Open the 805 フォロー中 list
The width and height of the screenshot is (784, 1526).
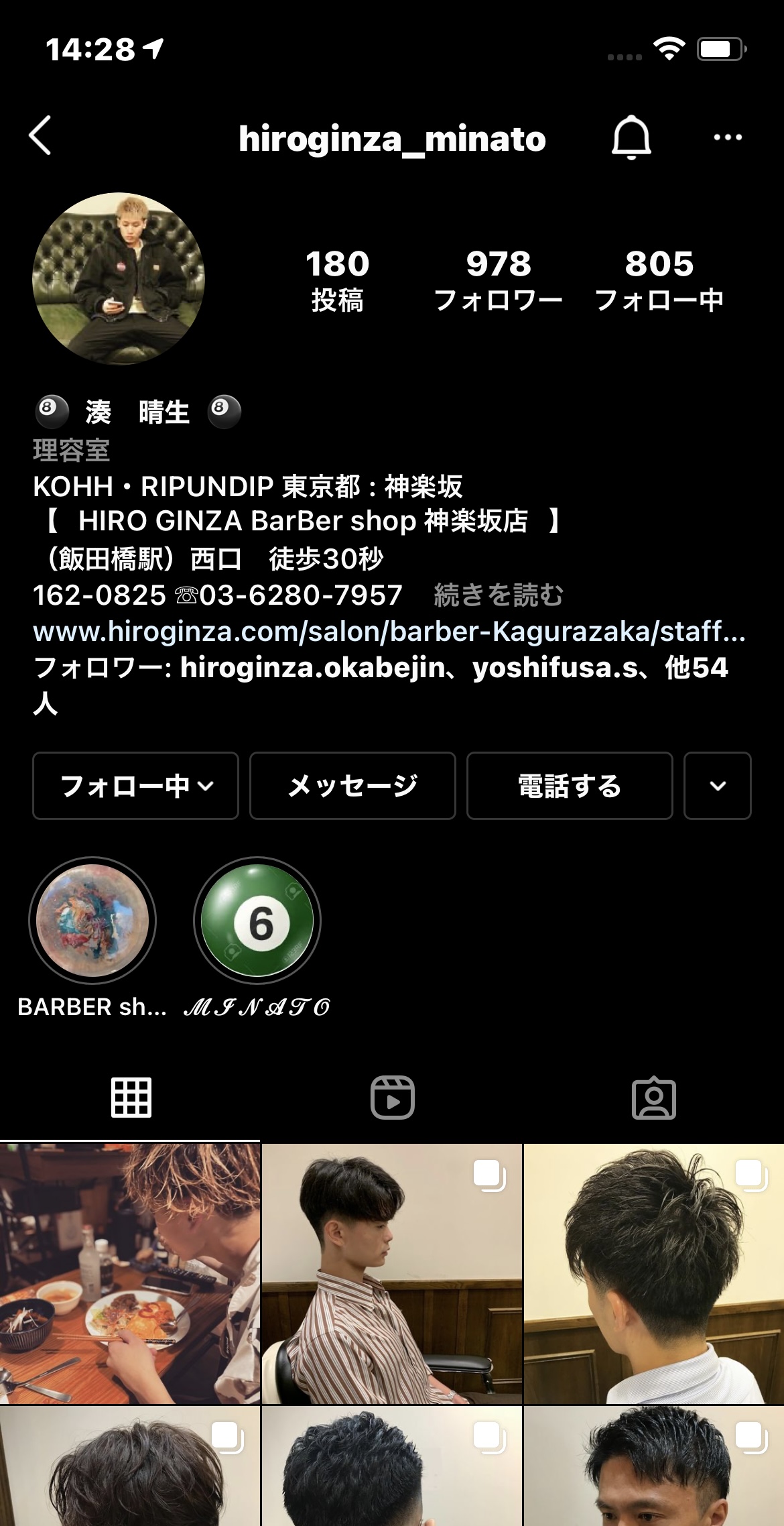pos(659,280)
